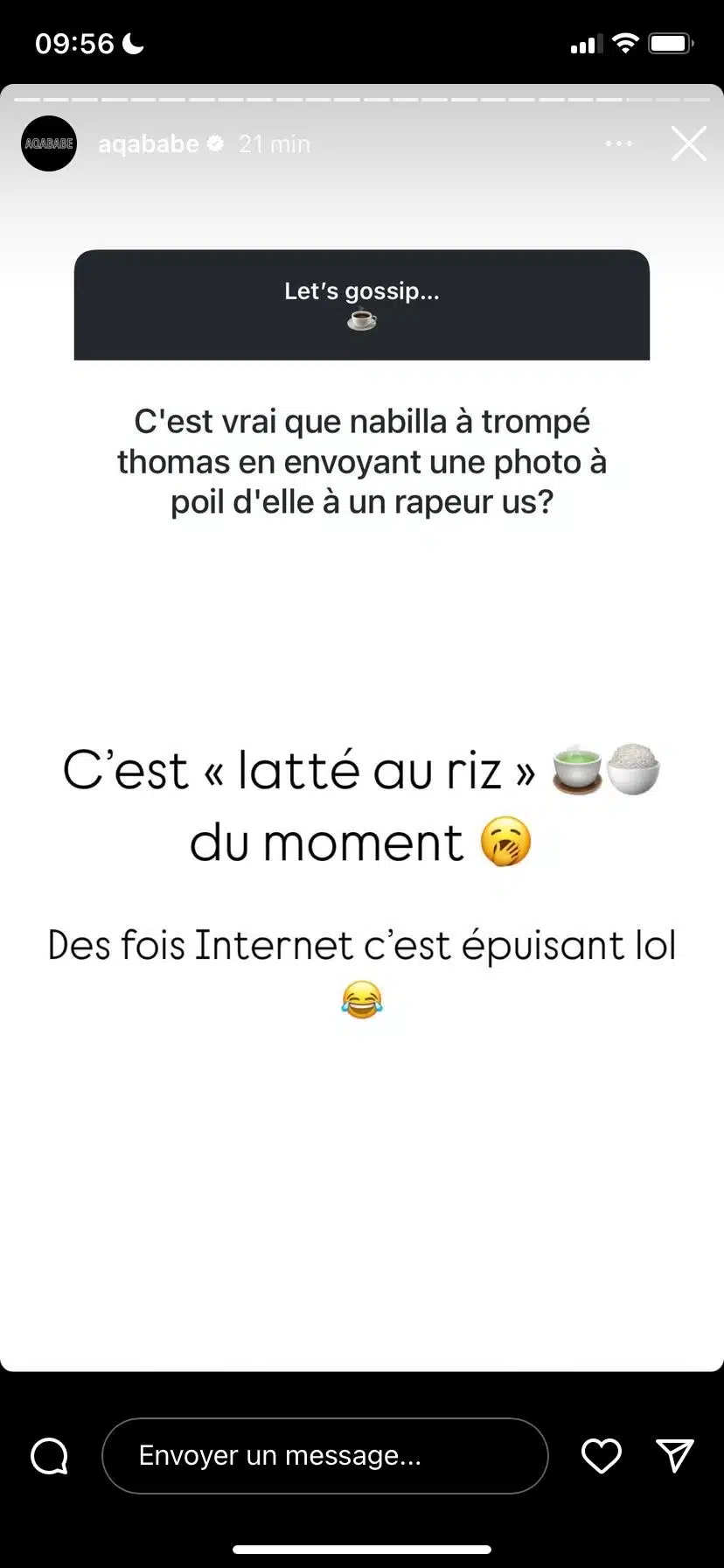The image size is (724, 1568).
Task: Open aqababe's profile picture
Action: pos(49,143)
